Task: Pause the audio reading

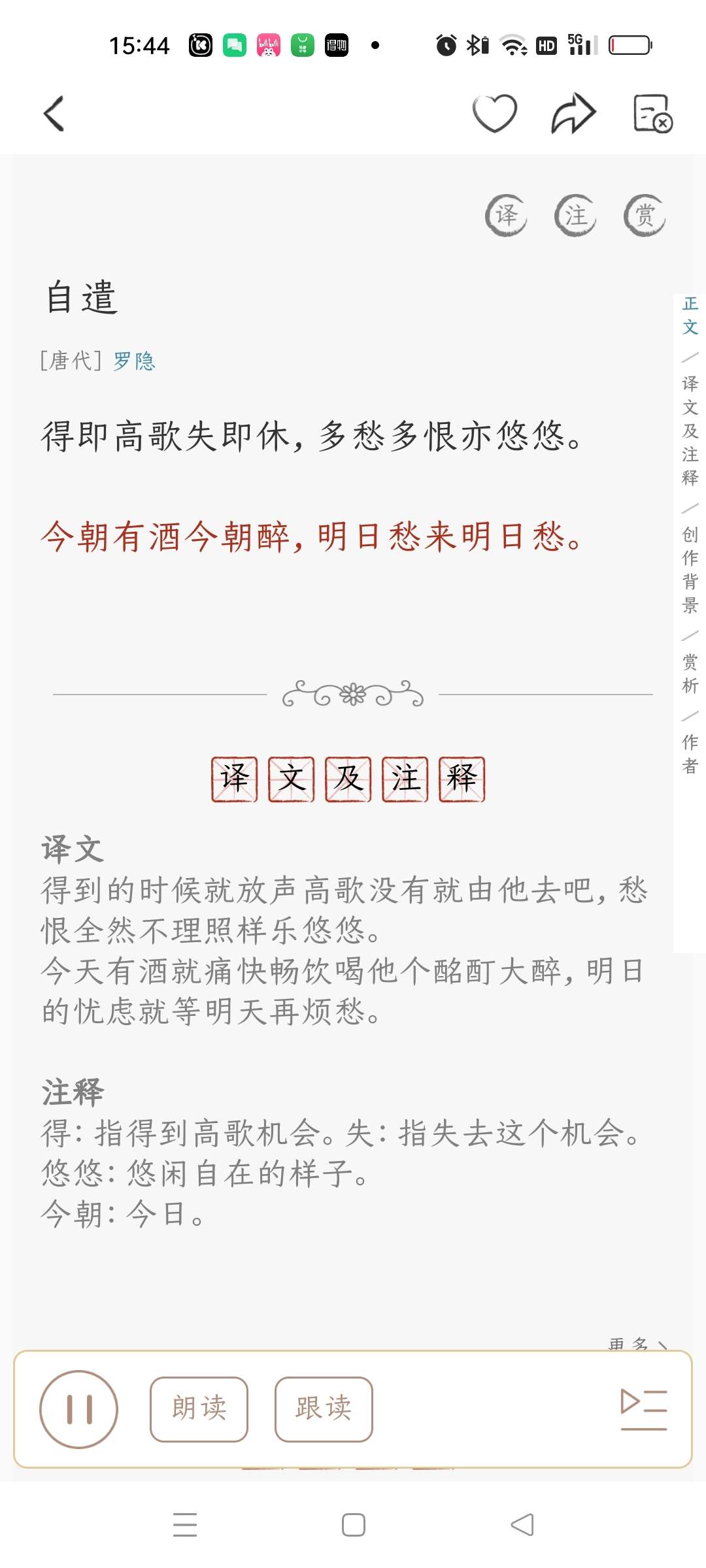Action: pyautogui.click(x=79, y=1409)
